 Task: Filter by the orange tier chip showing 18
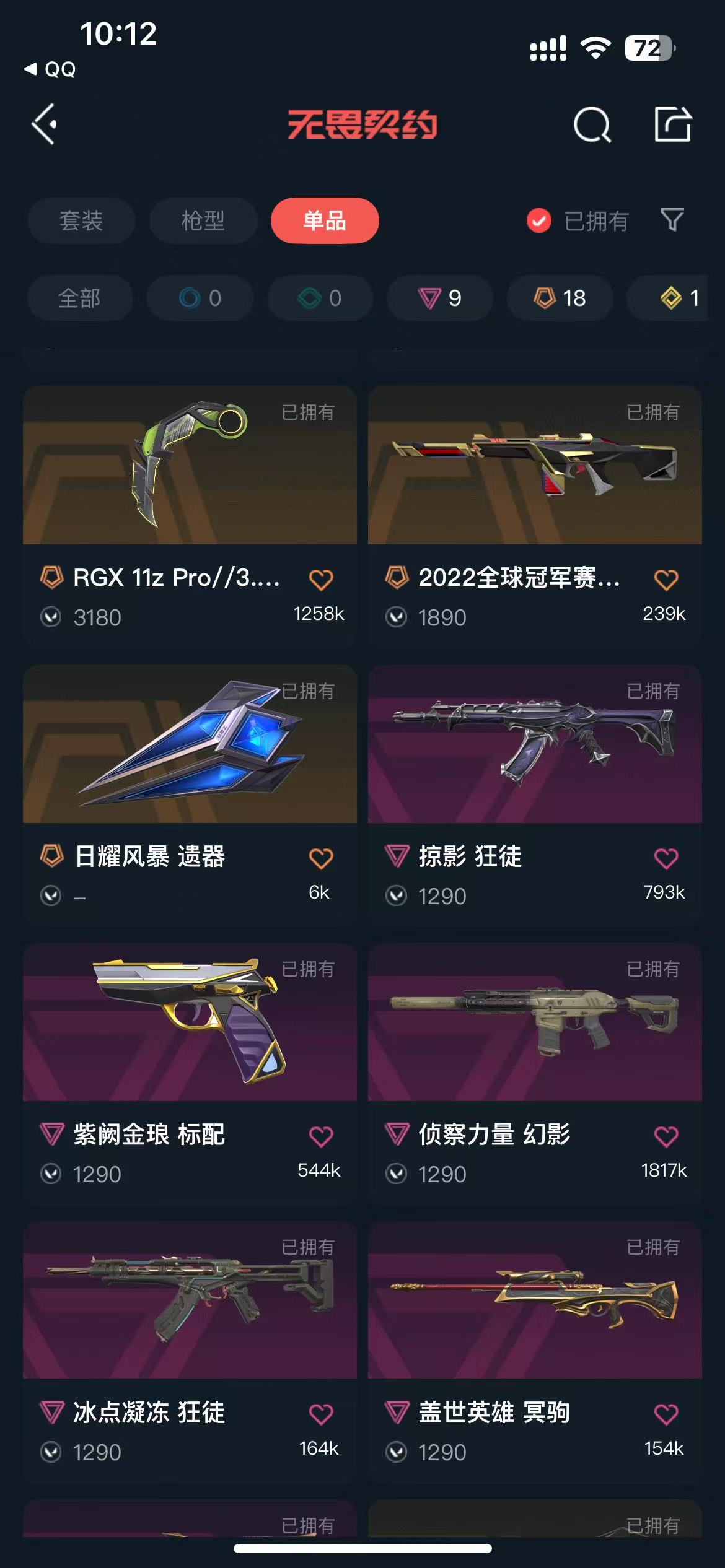[560, 298]
